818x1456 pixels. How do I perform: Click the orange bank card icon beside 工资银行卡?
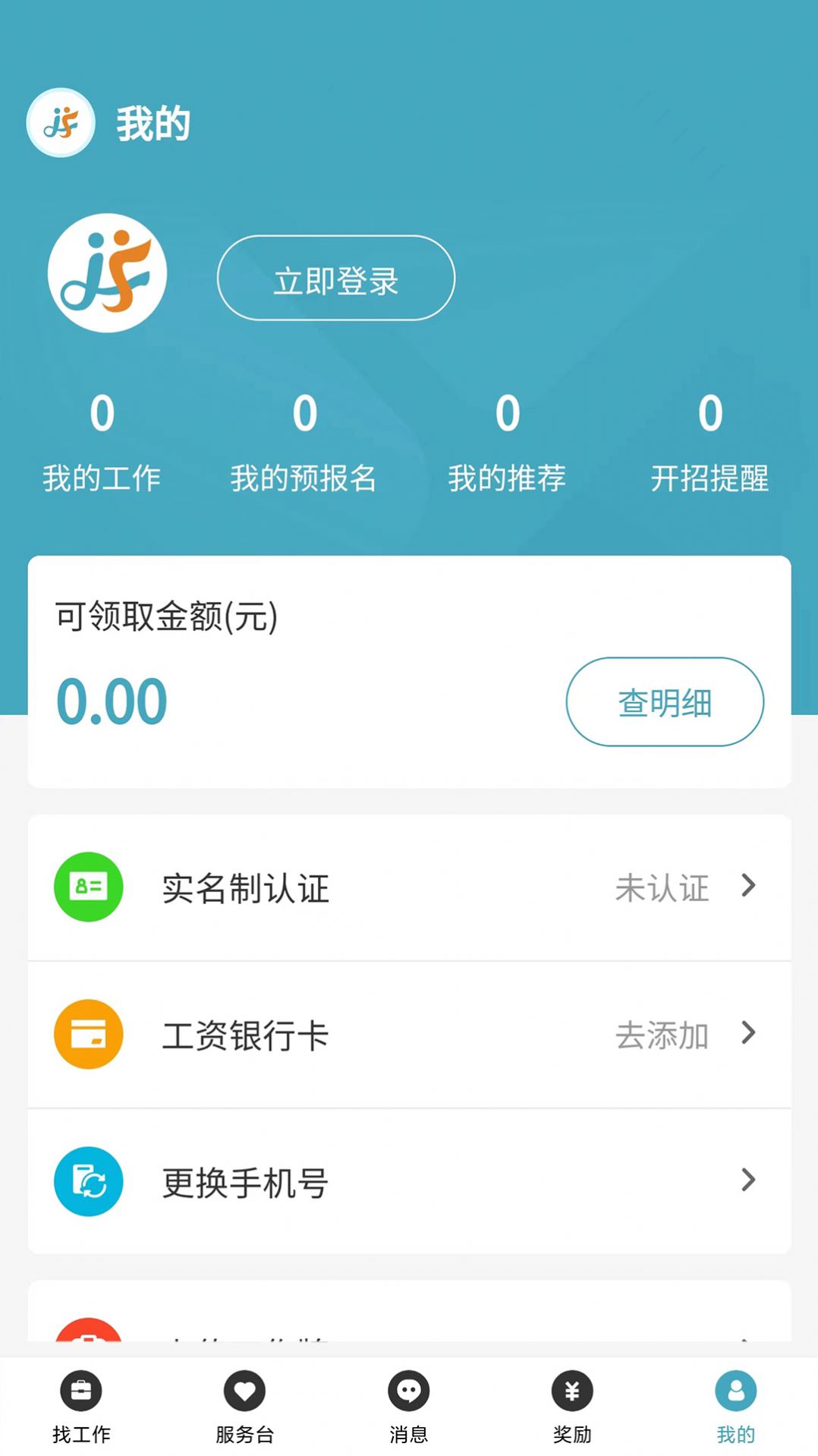88,1035
